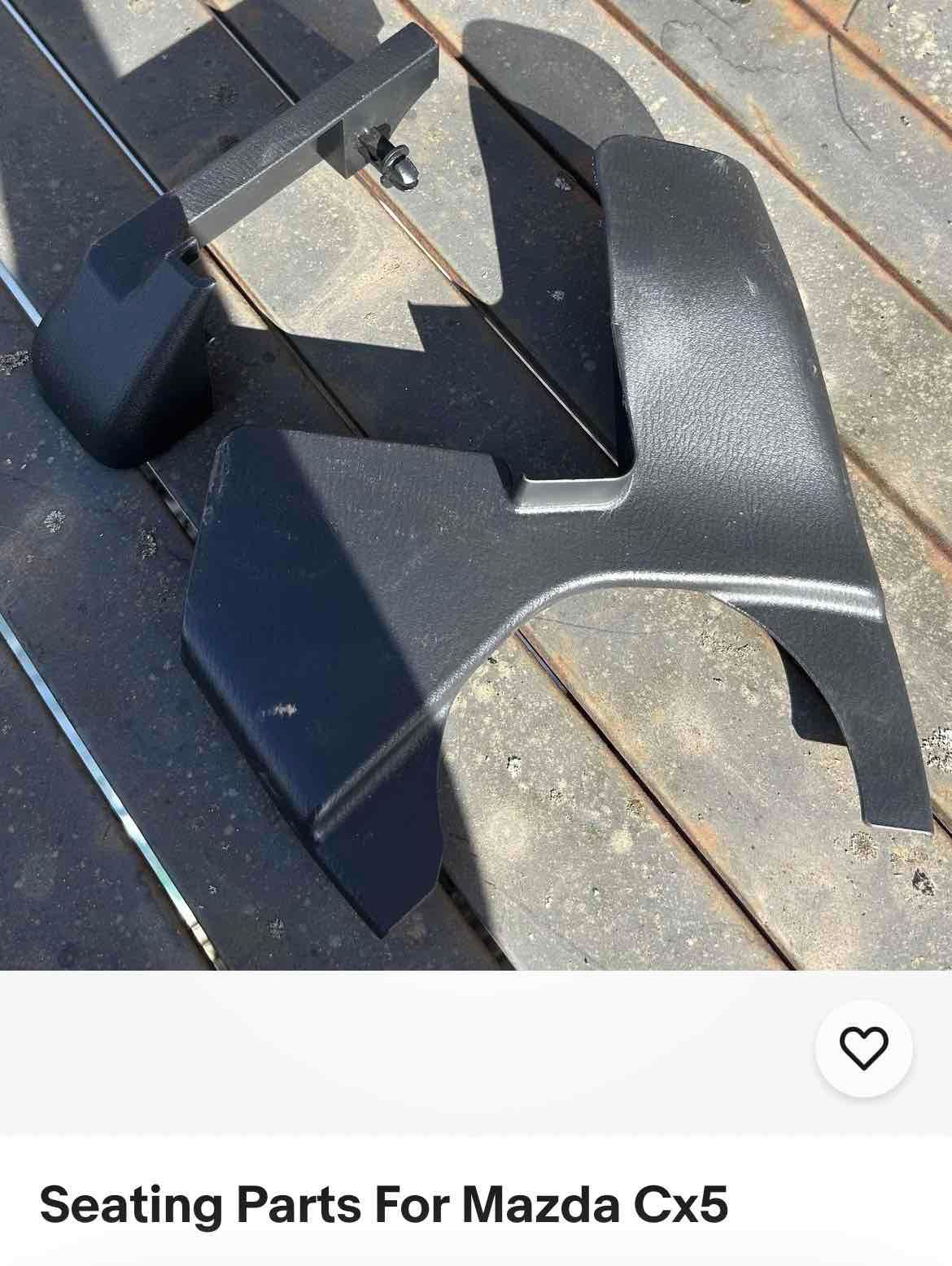Save the Mazda Cx5 listing with heart
The width and height of the screenshot is (952, 1266).
tap(863, 1049)
